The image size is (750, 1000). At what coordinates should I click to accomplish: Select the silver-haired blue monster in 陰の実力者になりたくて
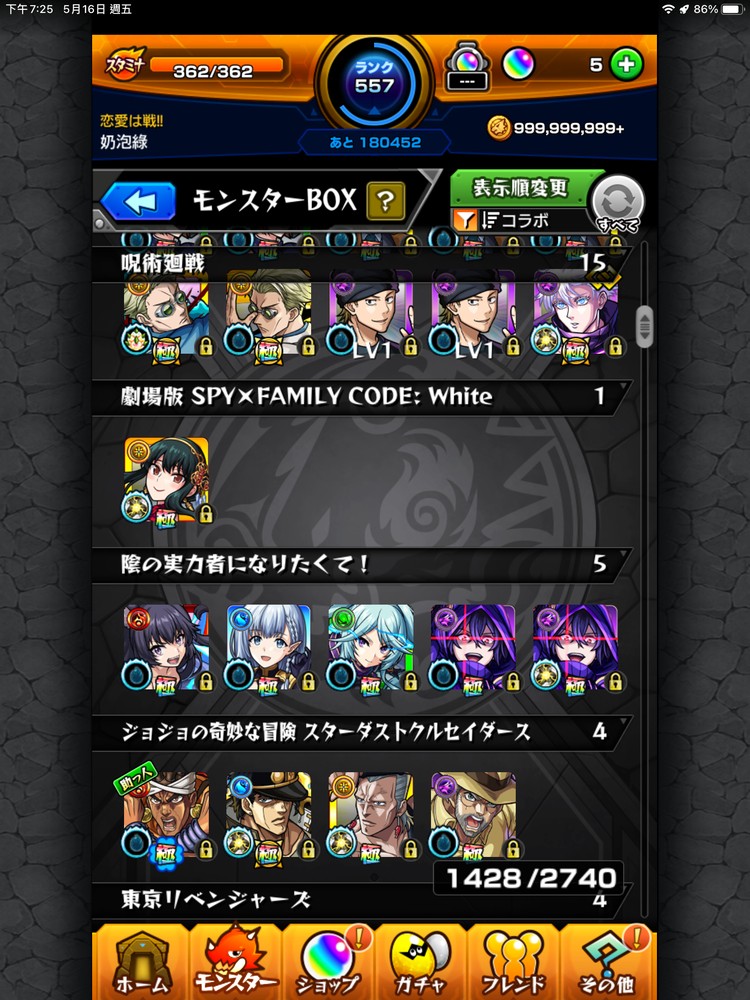tap(268, 647)
